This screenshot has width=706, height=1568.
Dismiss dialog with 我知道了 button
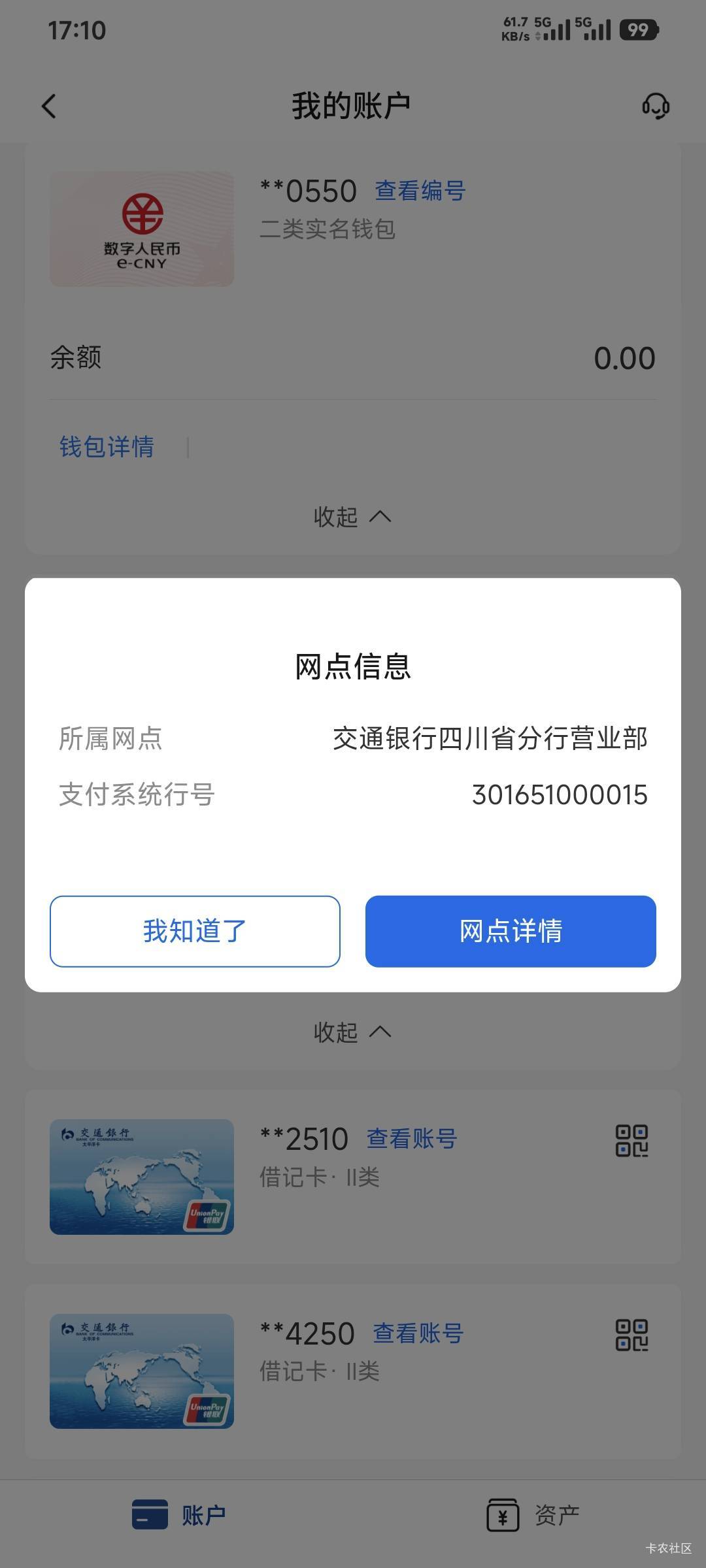tap(195, 931)
